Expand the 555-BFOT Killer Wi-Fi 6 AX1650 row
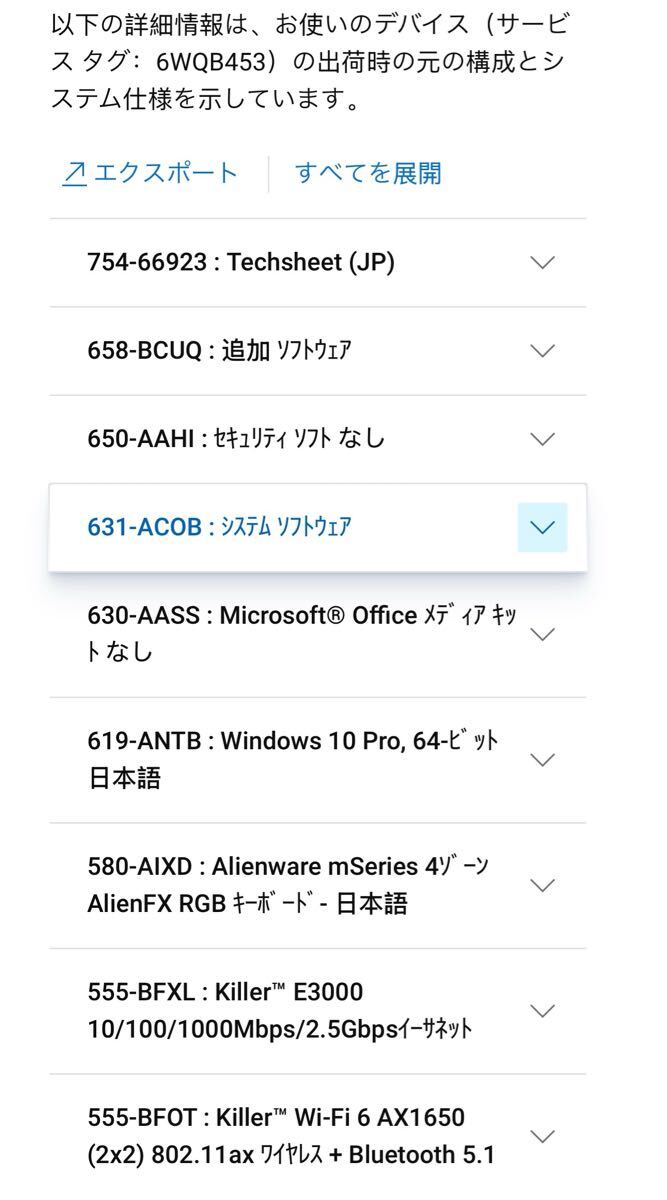 pyautogui.click(x=318, y=1137)
